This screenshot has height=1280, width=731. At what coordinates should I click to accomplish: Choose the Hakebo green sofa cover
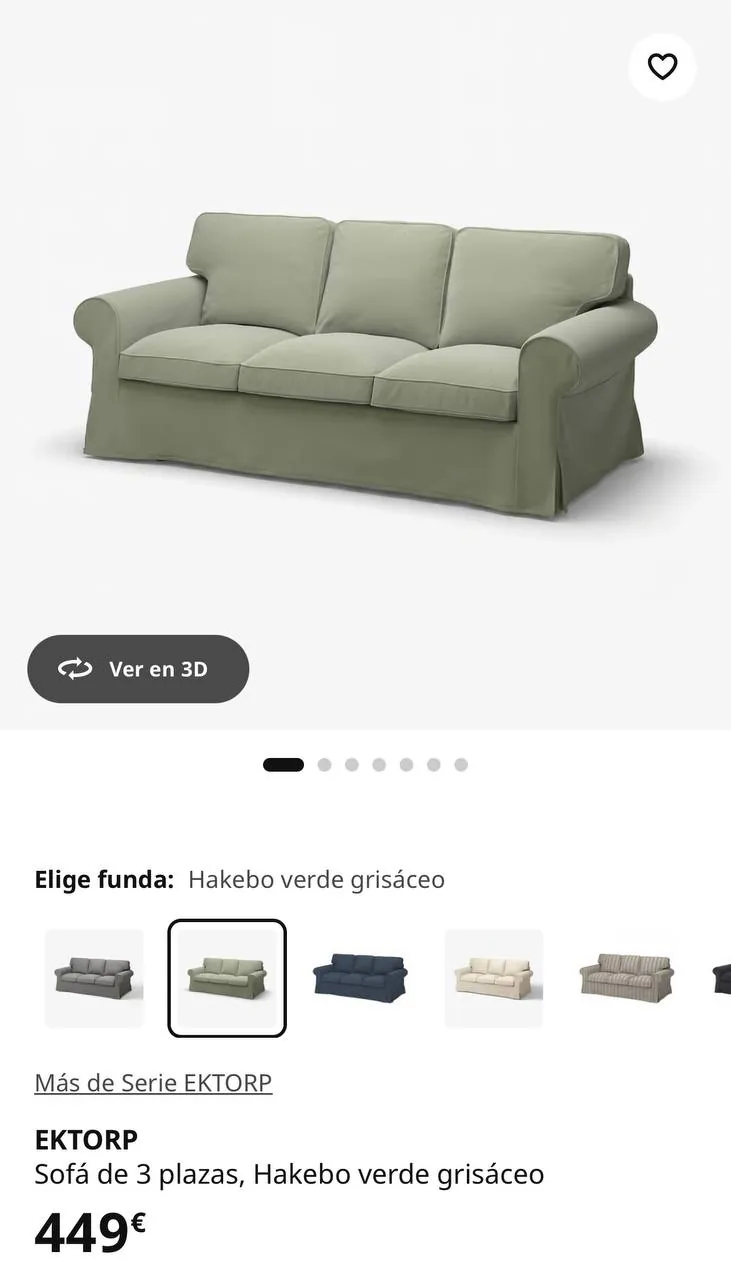pos(227,978)
